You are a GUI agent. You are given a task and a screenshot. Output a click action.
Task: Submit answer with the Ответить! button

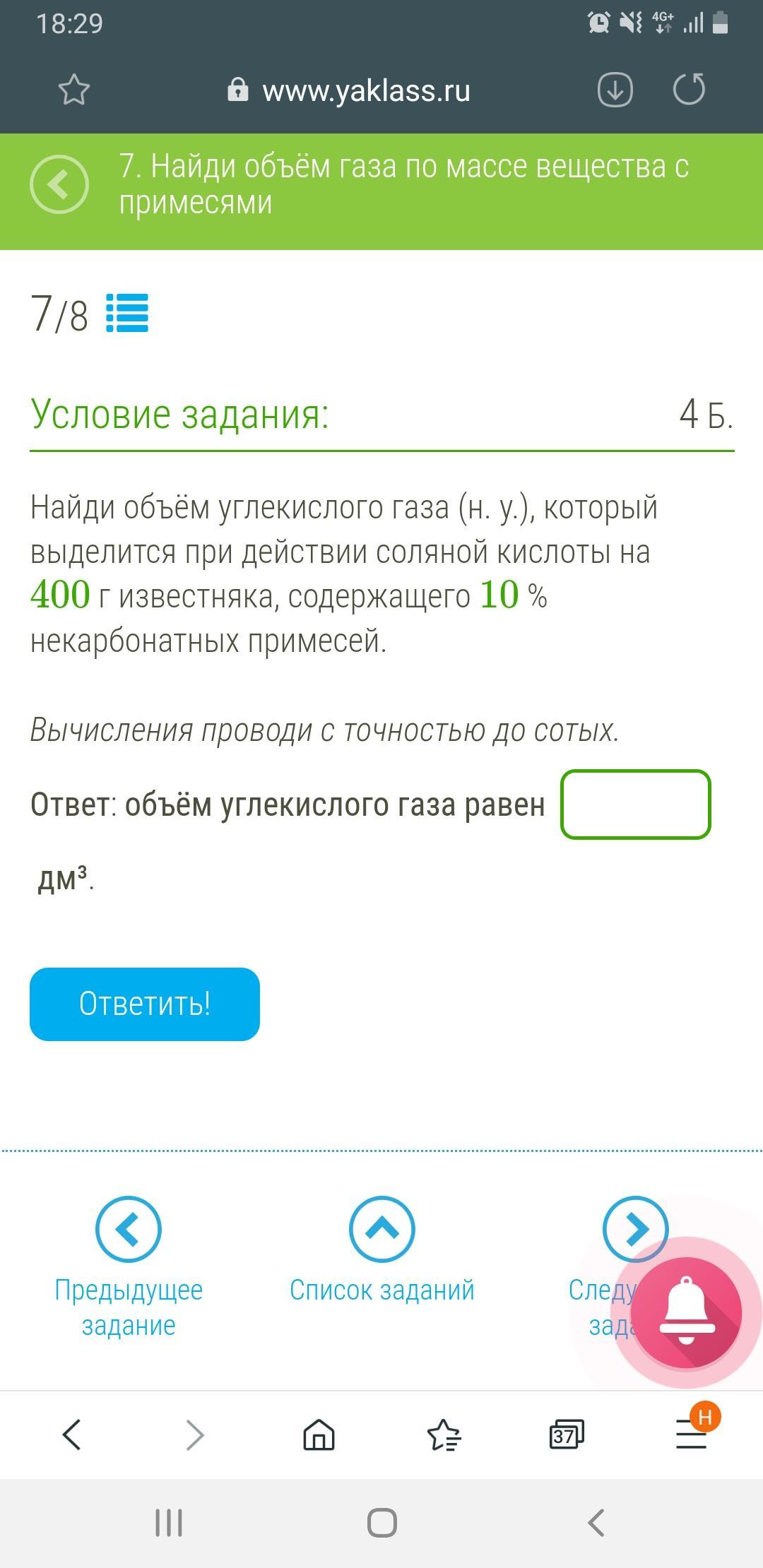145,1004
